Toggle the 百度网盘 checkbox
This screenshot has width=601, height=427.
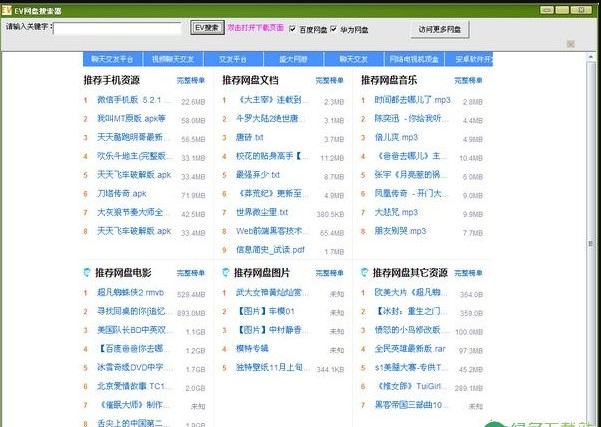(x=292, y=29)
